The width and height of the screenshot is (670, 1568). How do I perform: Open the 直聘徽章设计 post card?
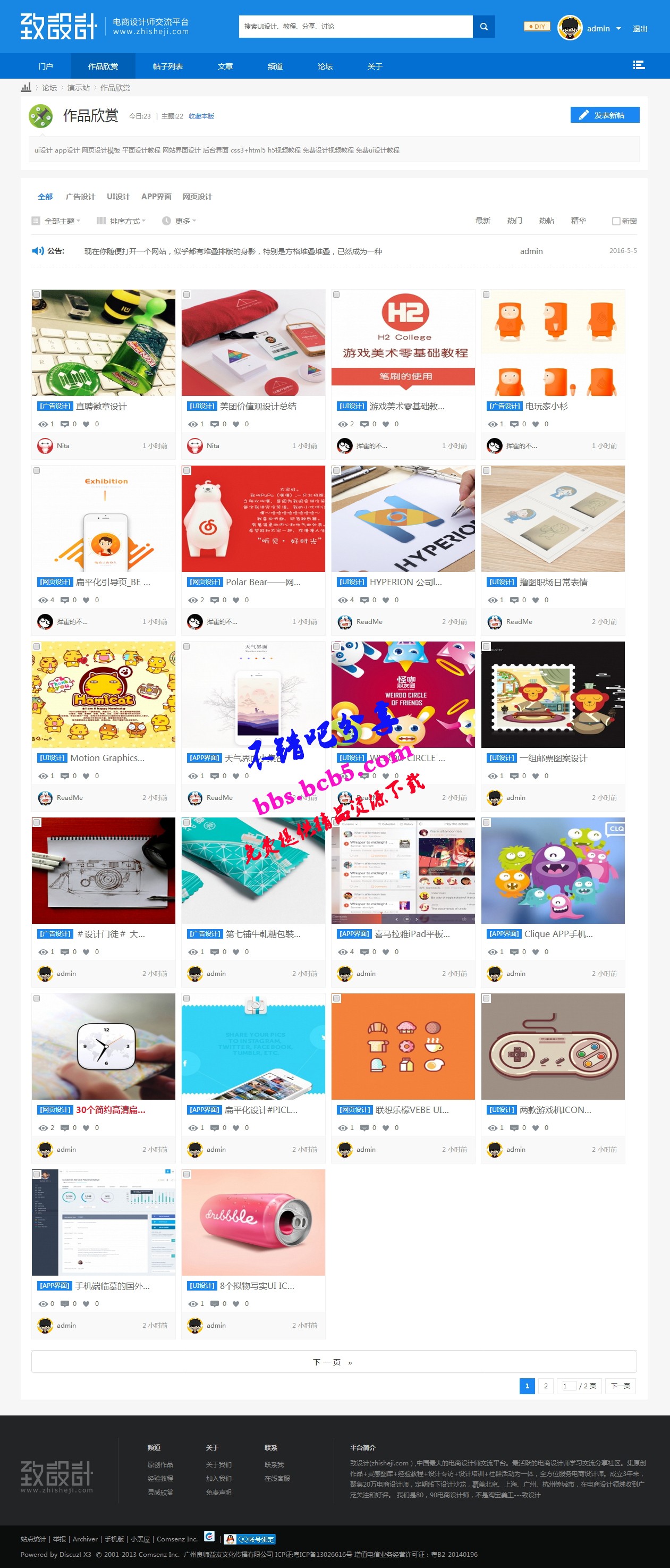tap(101, 406)
